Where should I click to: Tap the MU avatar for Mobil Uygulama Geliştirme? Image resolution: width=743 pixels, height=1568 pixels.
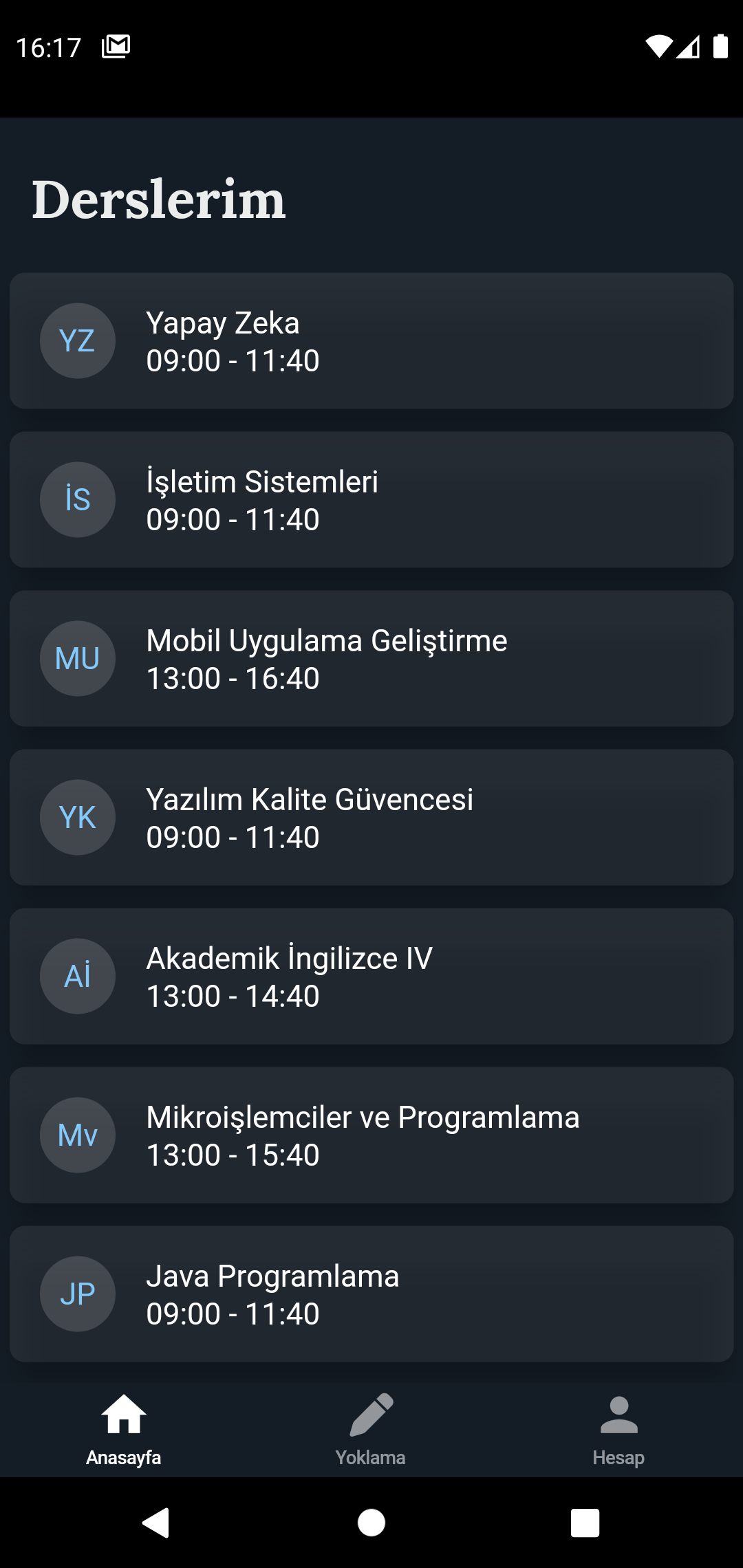click(77, 658)
